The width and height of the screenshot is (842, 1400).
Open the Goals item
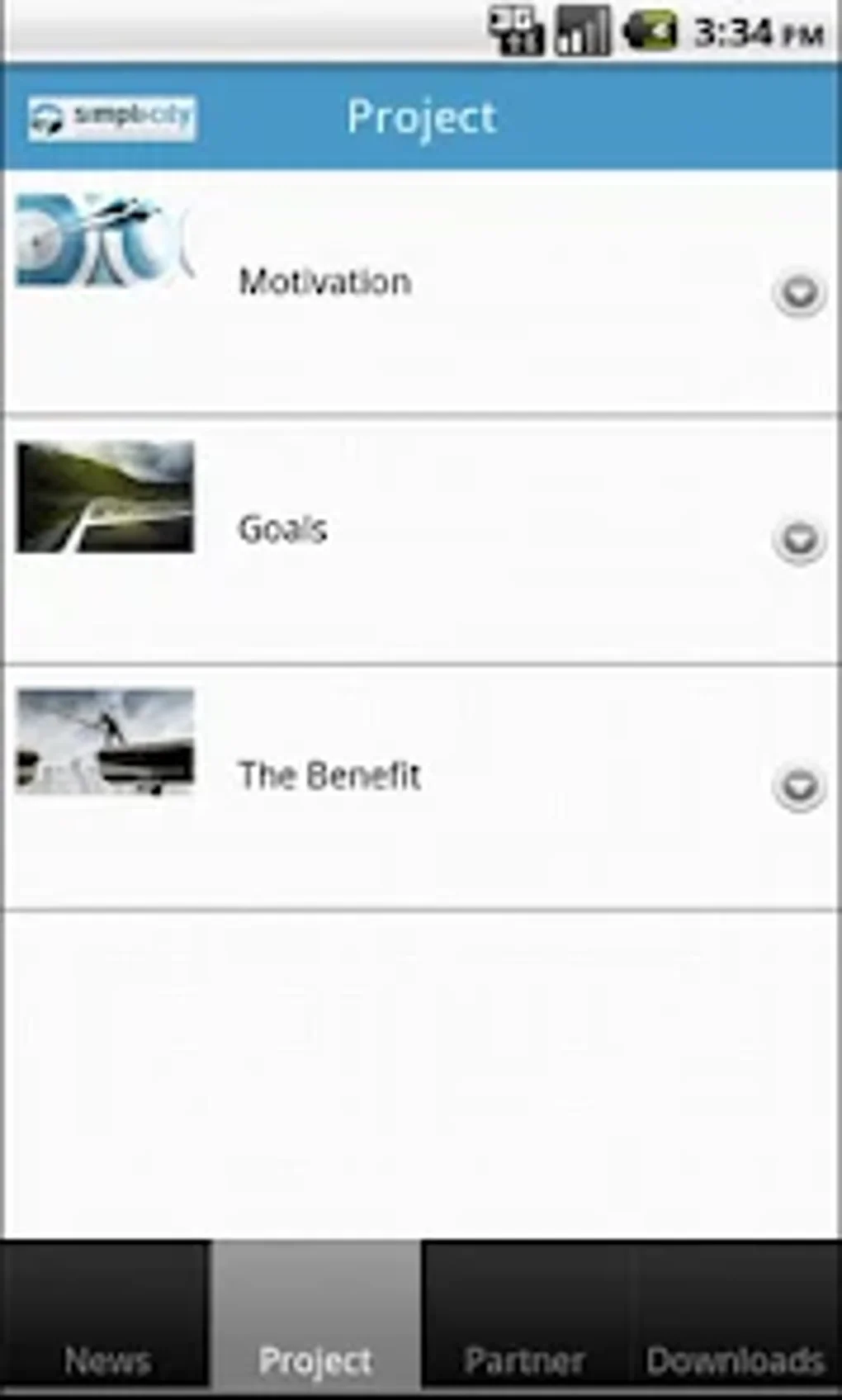coord(283,528)
